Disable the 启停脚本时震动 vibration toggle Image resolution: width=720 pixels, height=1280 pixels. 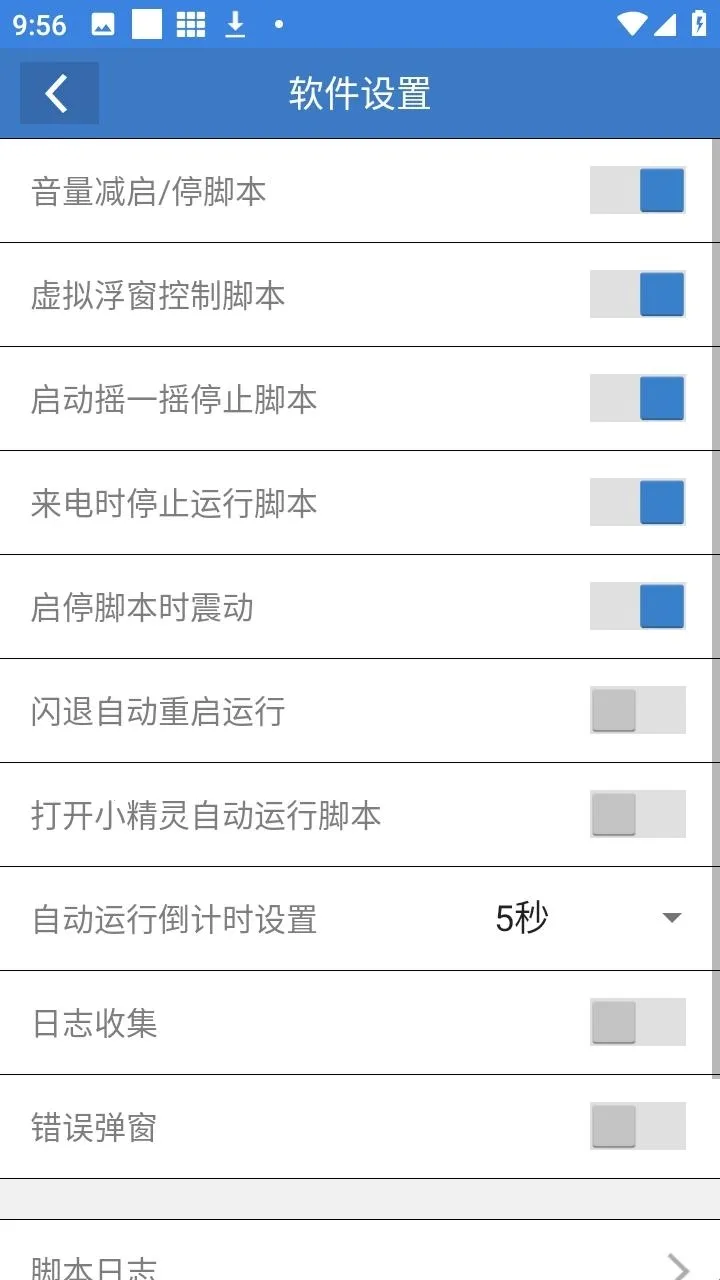637,606
